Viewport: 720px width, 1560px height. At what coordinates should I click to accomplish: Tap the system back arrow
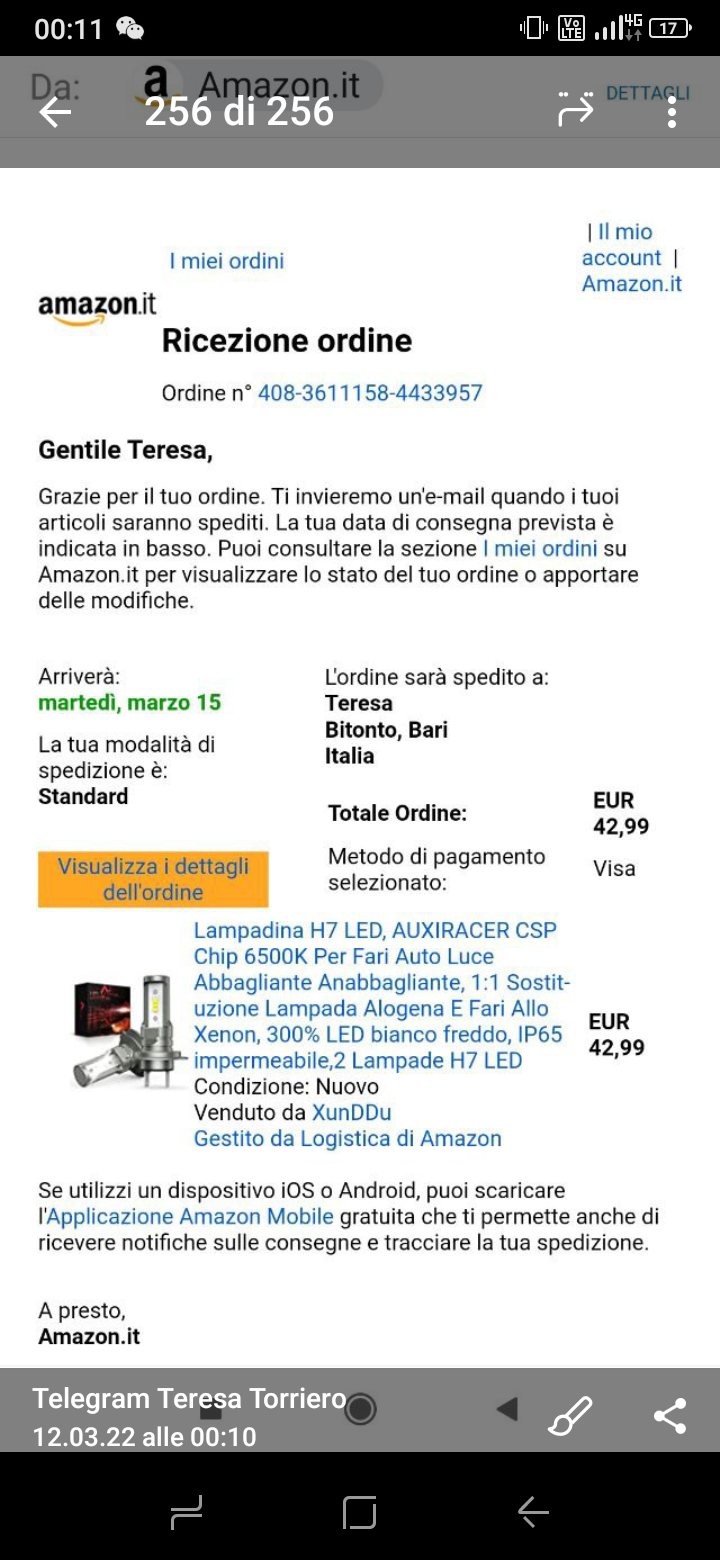click(533, 1512)
